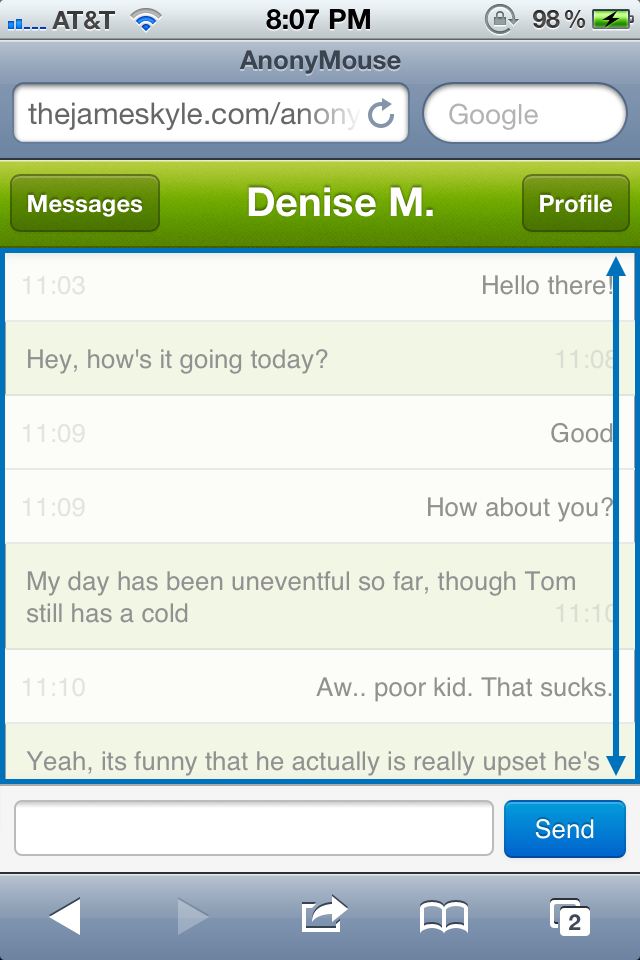Send the chat message
This screenshot has height=960, width=640.
point(565,829)
